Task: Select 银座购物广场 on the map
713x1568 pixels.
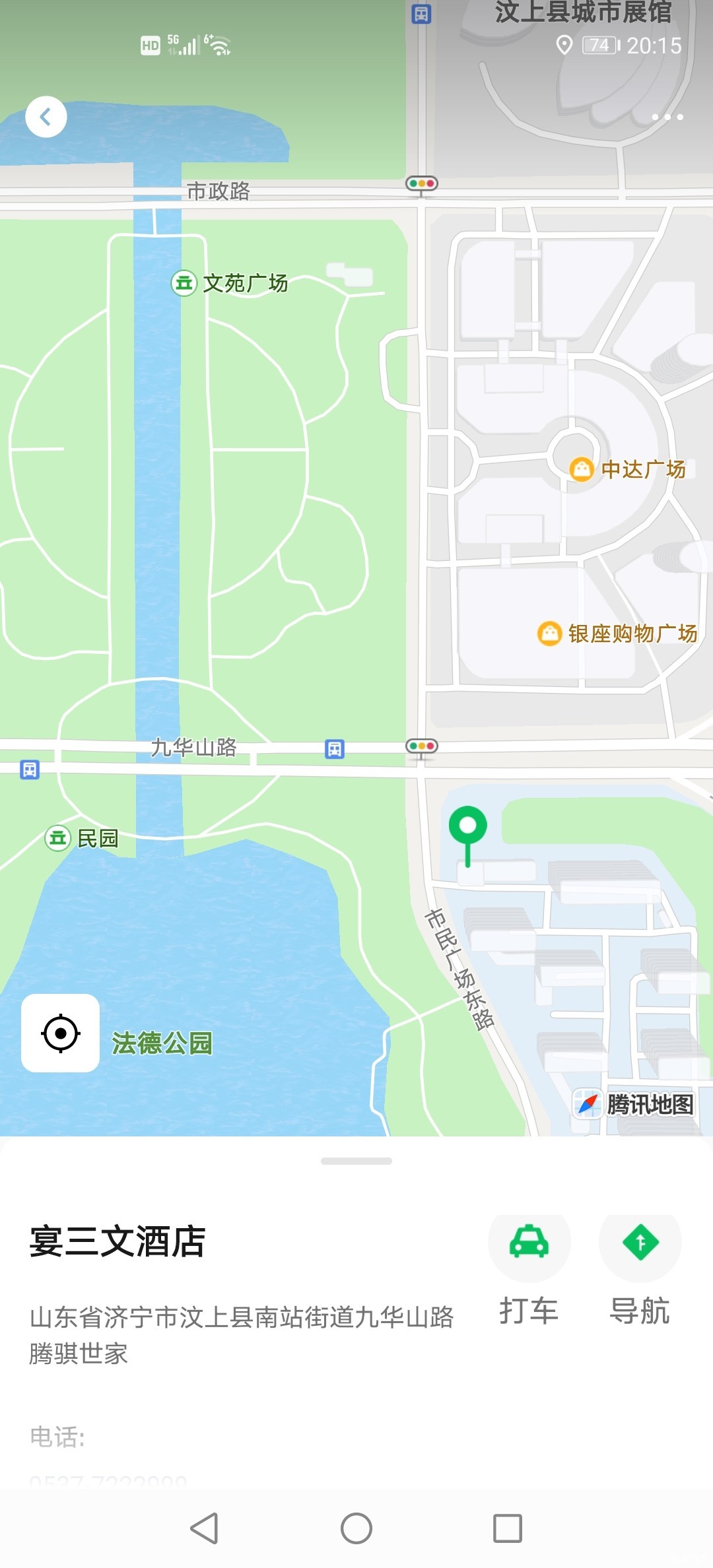Action: point(618,634)
